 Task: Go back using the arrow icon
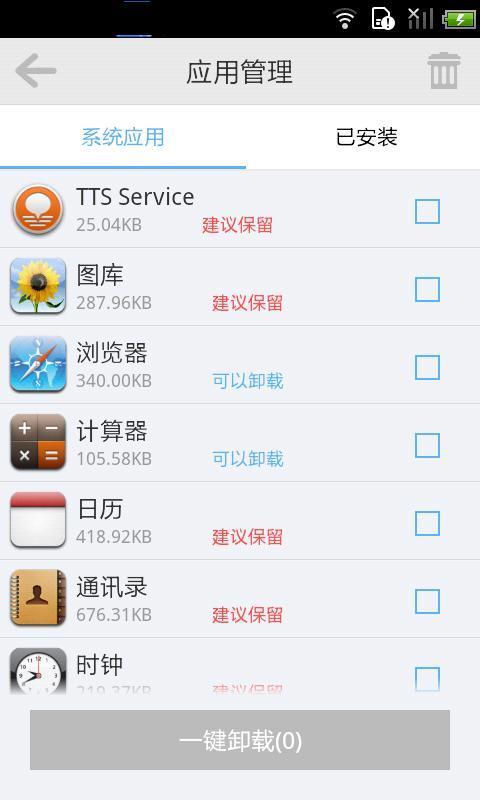click(36, 71)
